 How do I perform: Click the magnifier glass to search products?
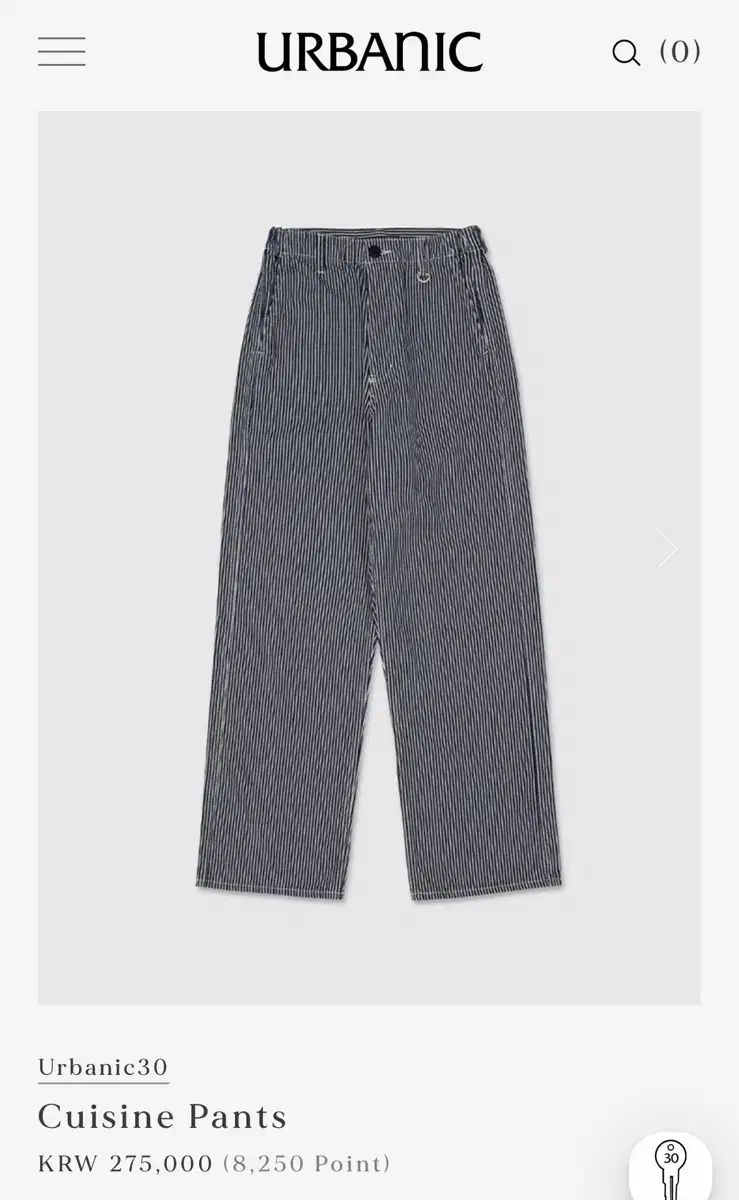coord(626,52)
